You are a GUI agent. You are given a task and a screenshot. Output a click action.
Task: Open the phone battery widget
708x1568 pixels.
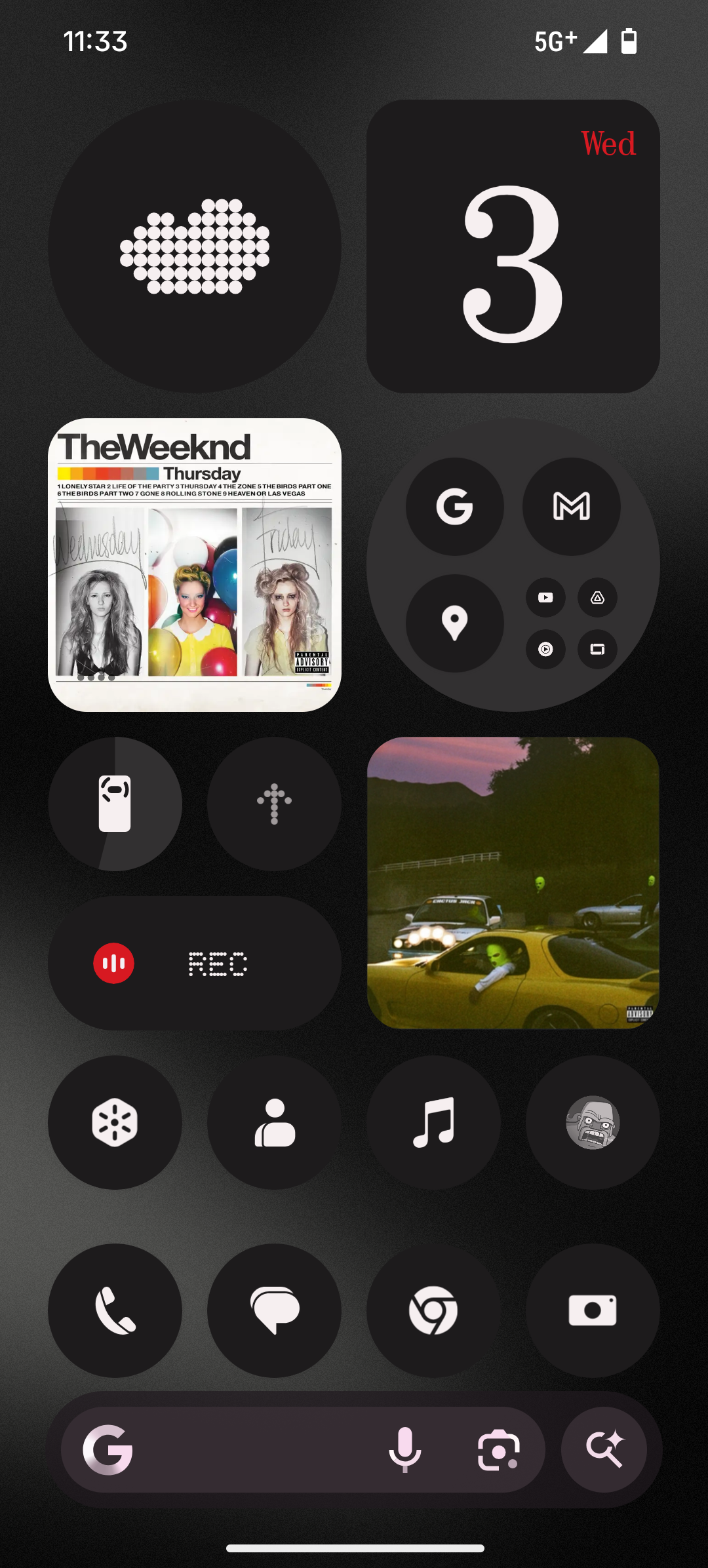115,804
